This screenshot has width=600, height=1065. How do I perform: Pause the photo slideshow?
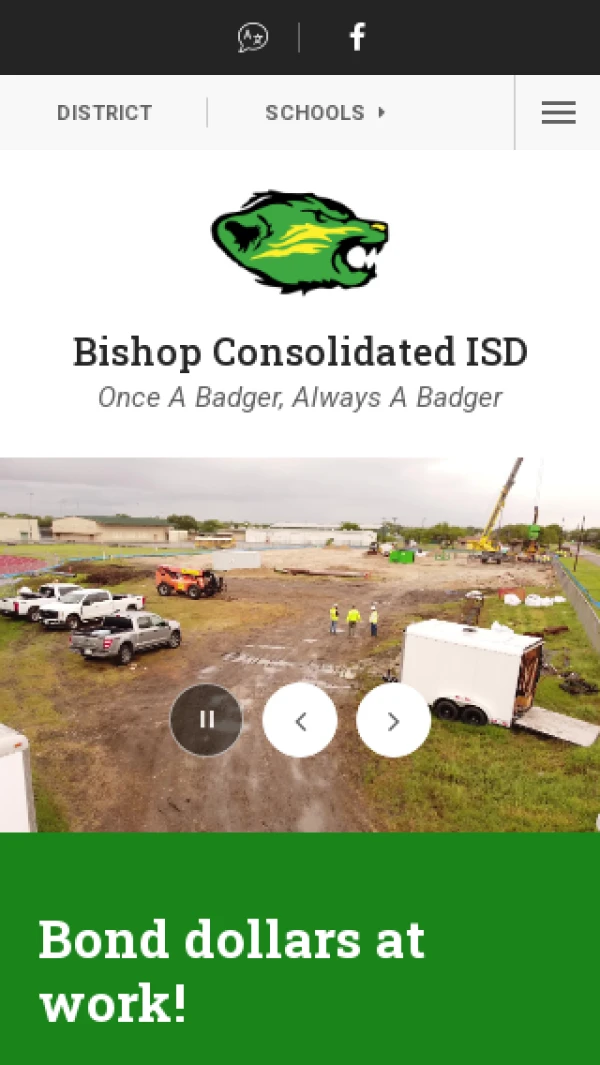tap(206, 720)
